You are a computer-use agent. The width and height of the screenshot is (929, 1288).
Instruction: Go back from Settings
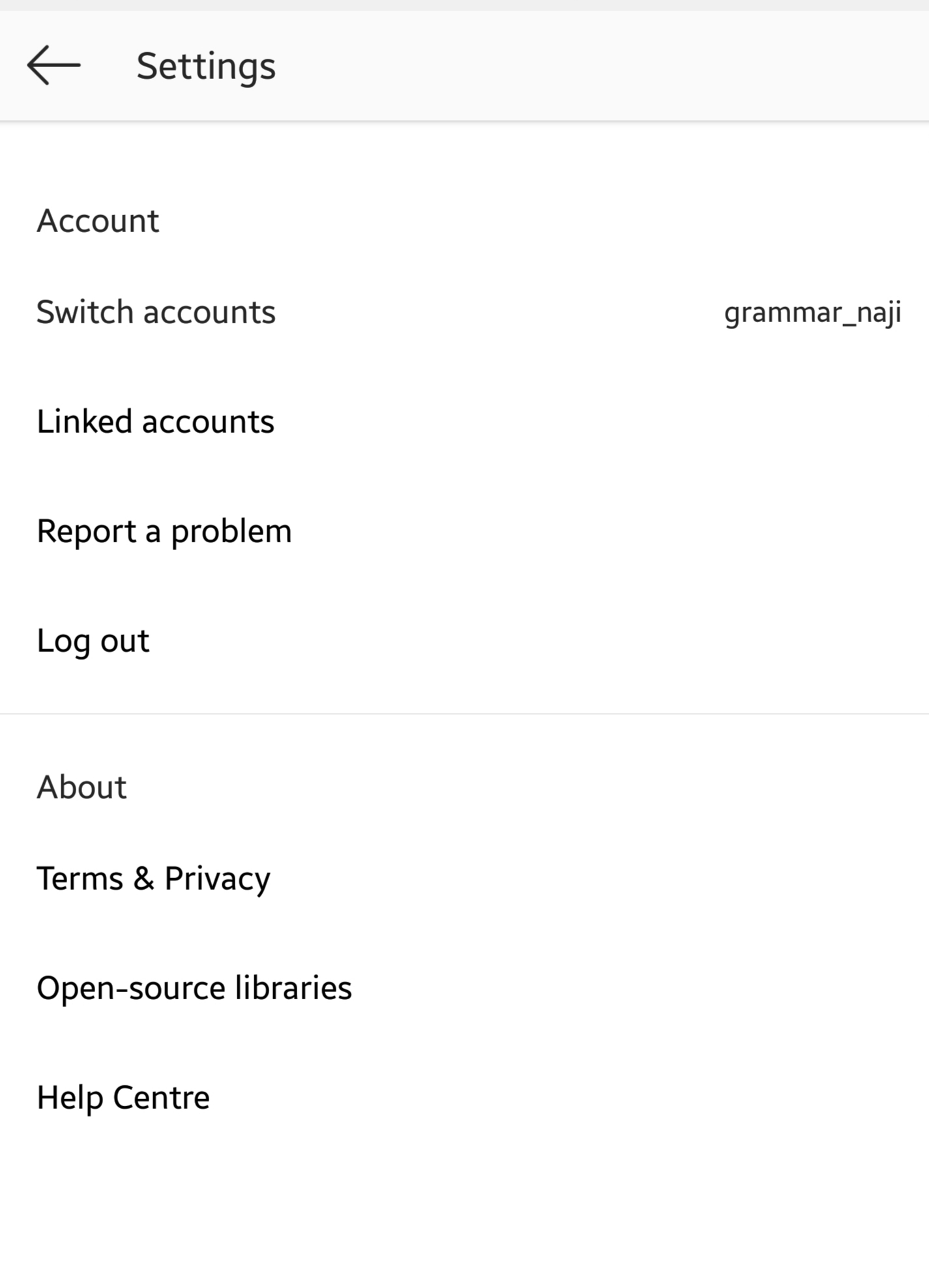(x=53, y=65)
